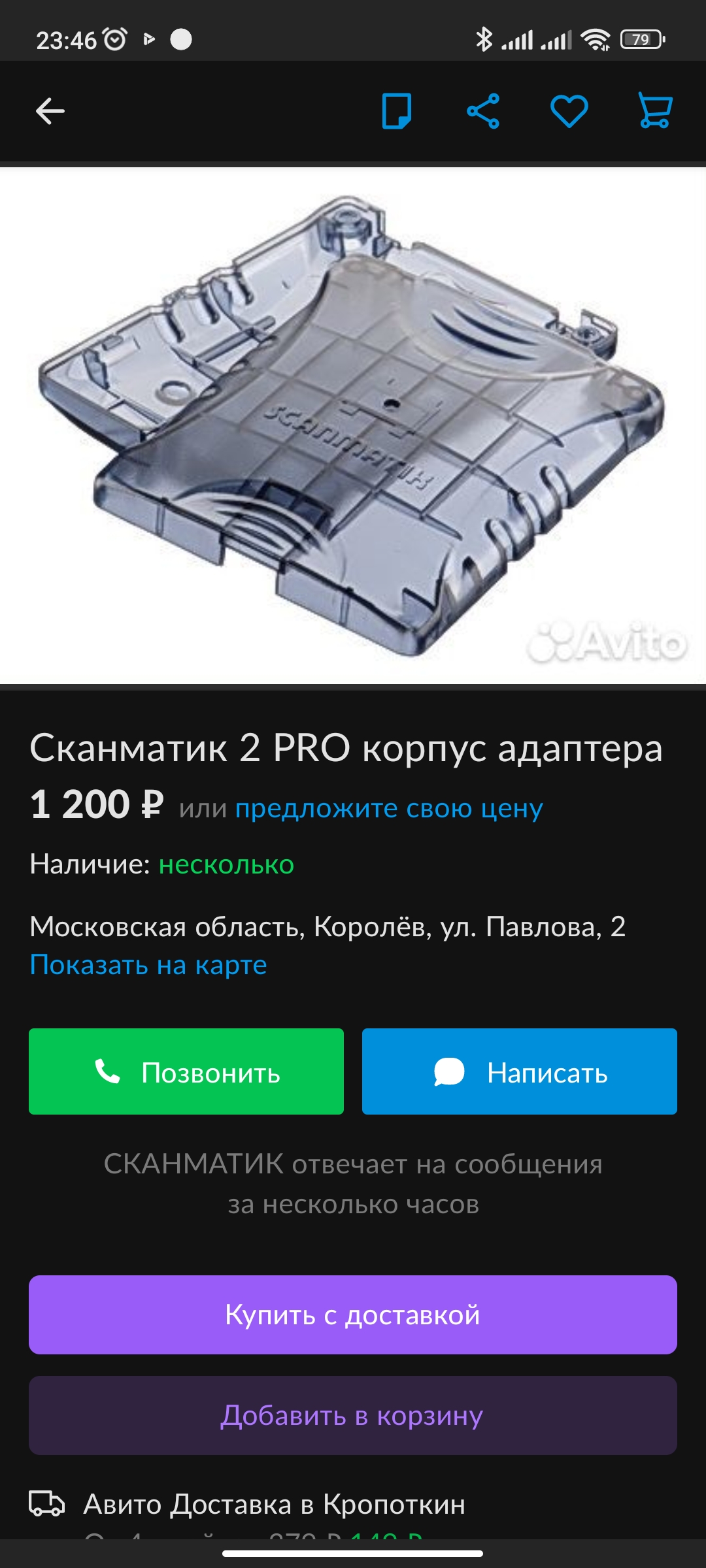Open the shopping cart
Screen dimensions: 706x1568
coord(655,111)
